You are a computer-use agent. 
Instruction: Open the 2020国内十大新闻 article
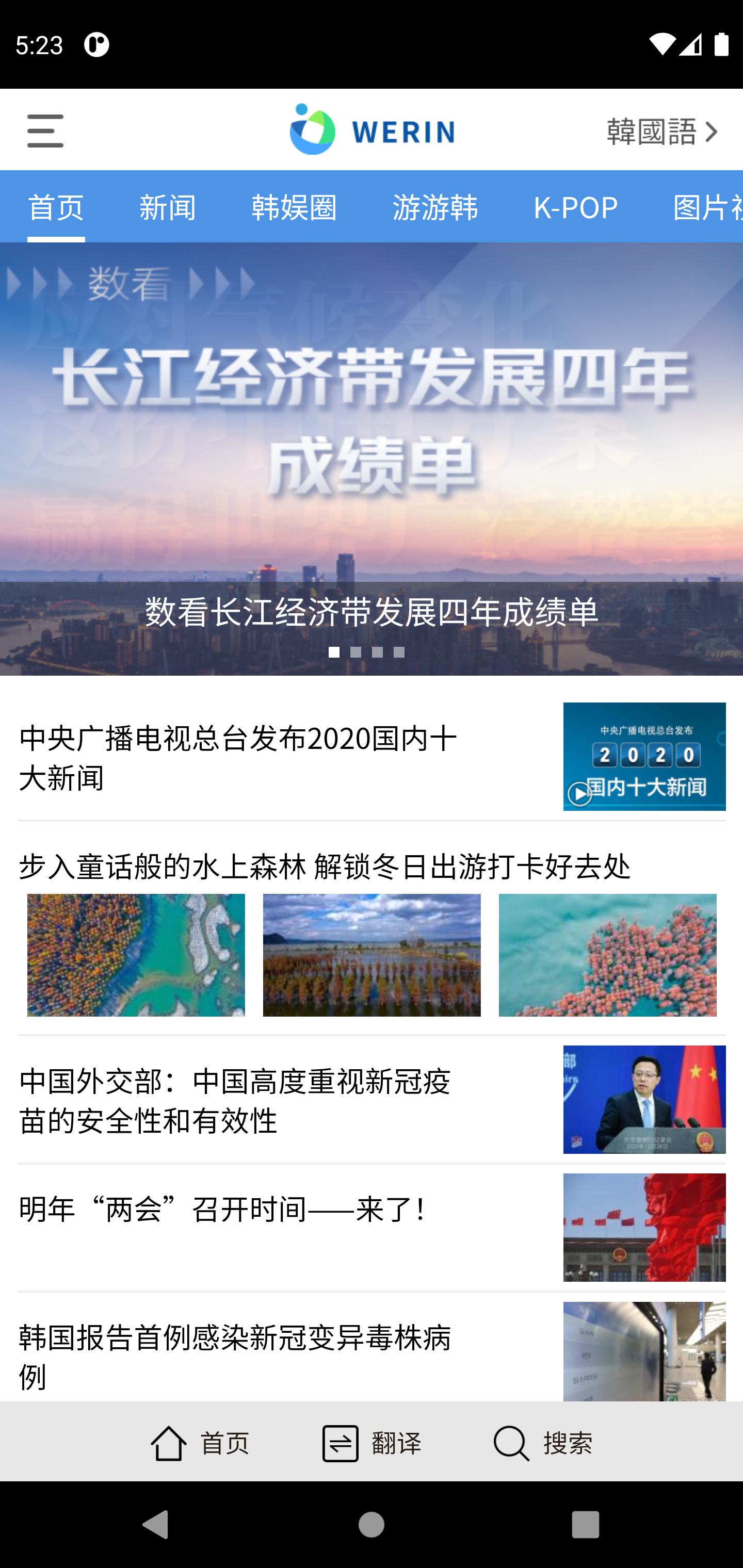[x=372, y=757]
